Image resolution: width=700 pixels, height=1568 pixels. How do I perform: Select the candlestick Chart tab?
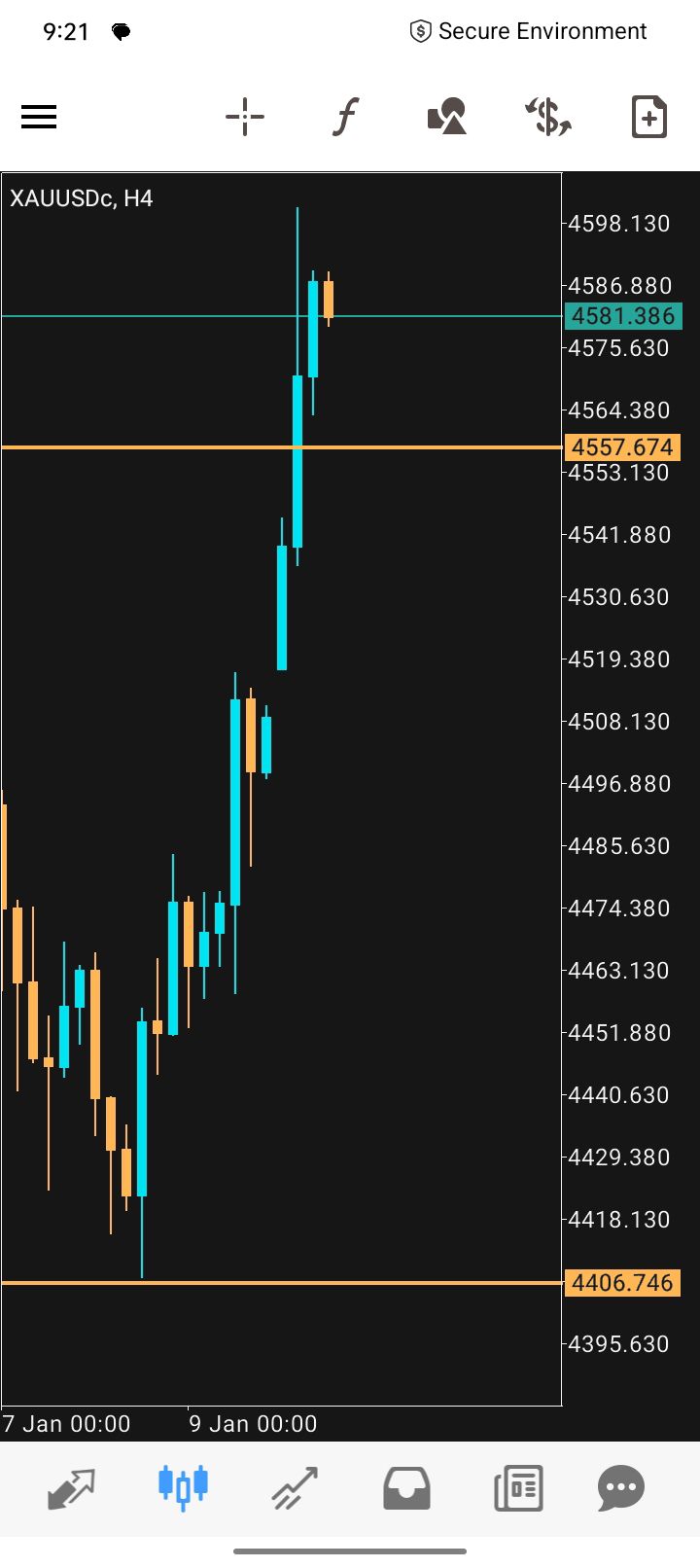(183, 1487)
